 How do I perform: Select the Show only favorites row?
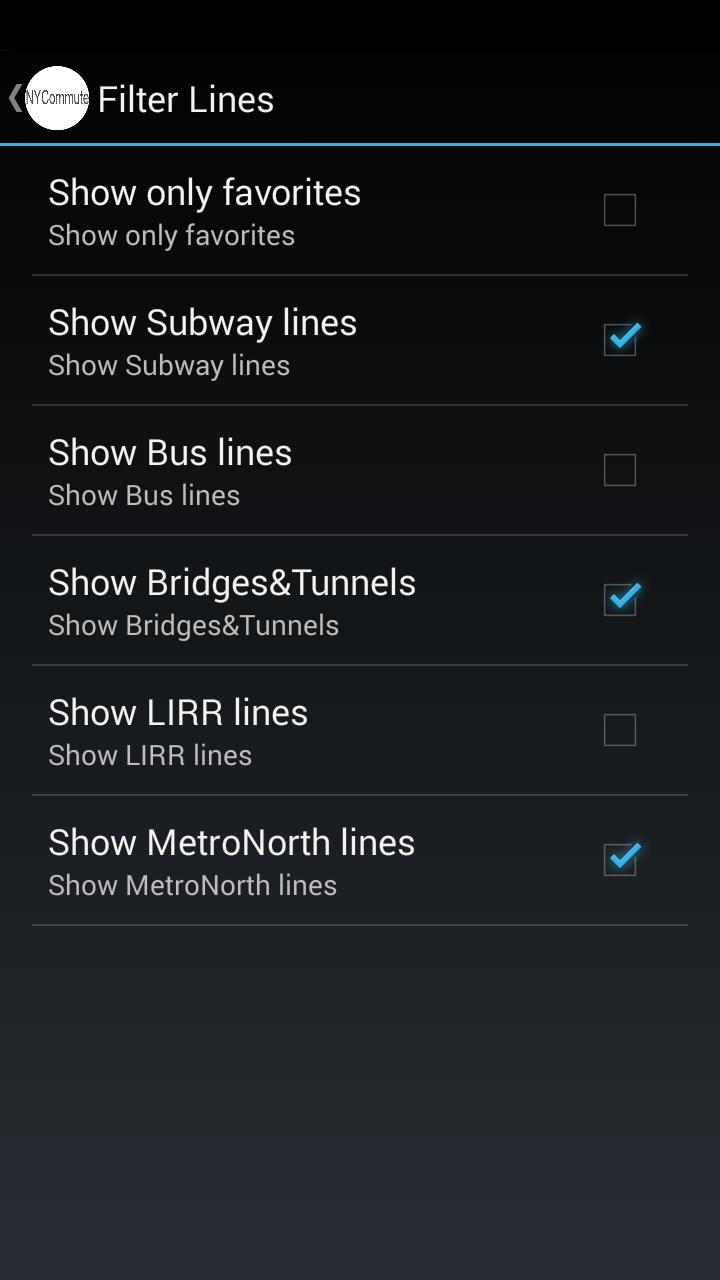[x=300, y=210]
